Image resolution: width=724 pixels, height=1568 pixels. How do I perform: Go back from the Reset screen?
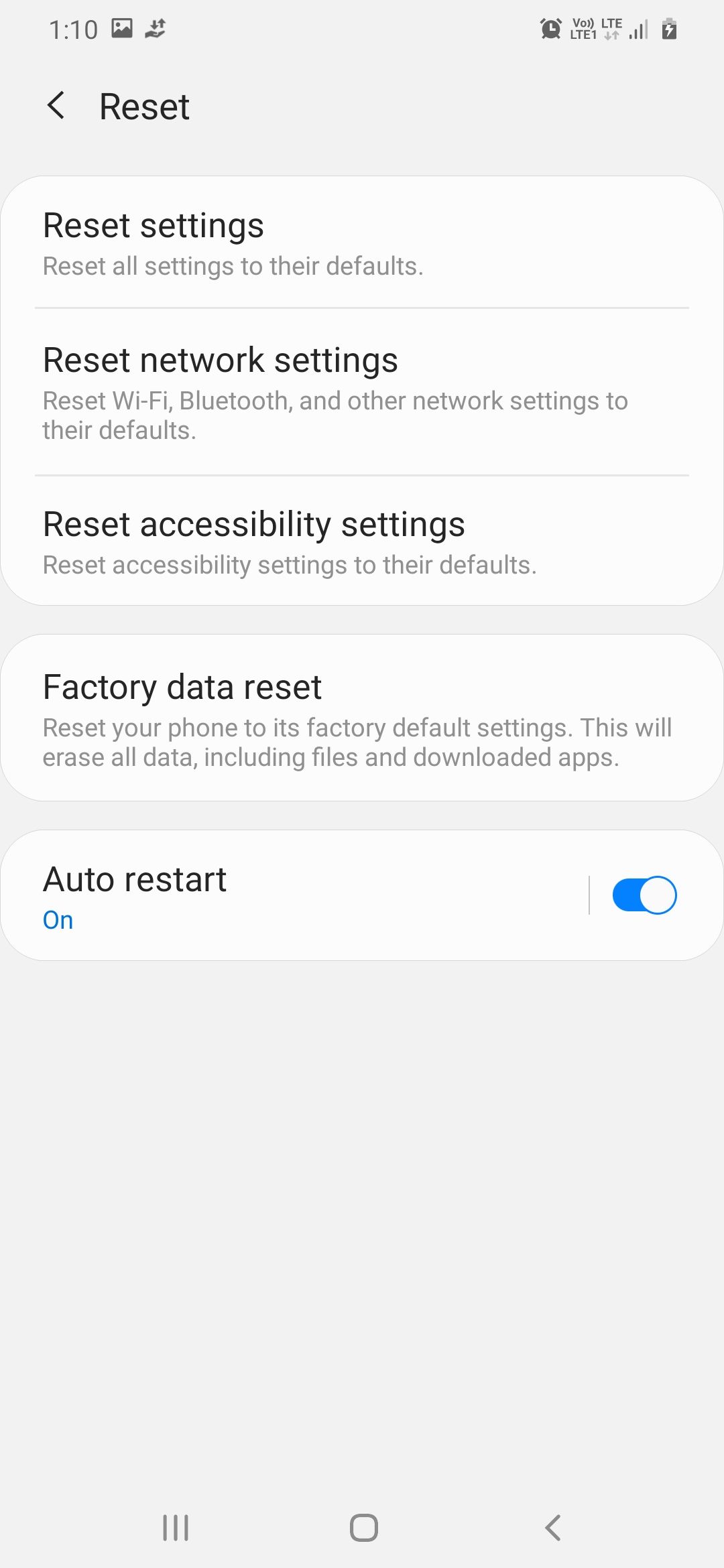(56, 106)
